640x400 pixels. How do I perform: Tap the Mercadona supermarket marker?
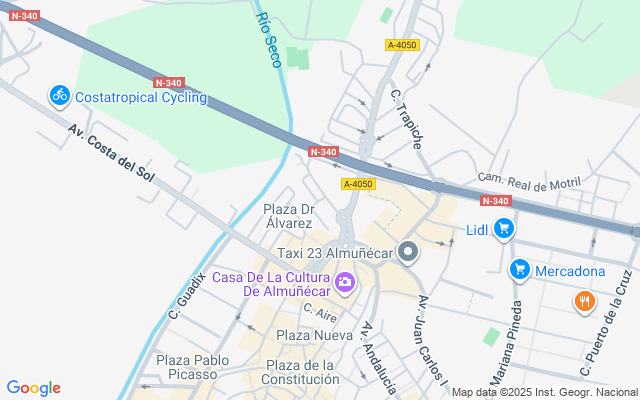click(x=519, y=269)
